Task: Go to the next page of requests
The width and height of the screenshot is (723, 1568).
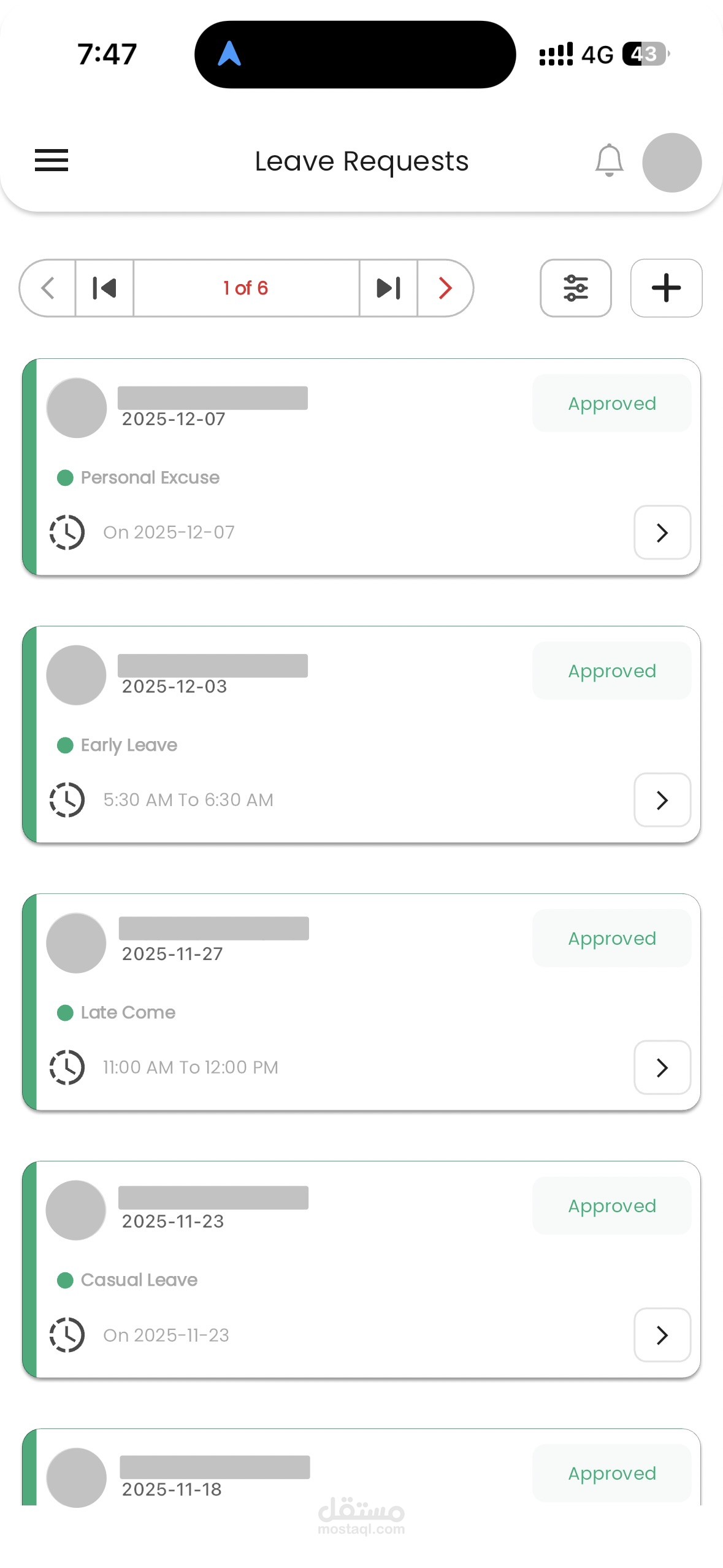Action: [x=445, y=288]
